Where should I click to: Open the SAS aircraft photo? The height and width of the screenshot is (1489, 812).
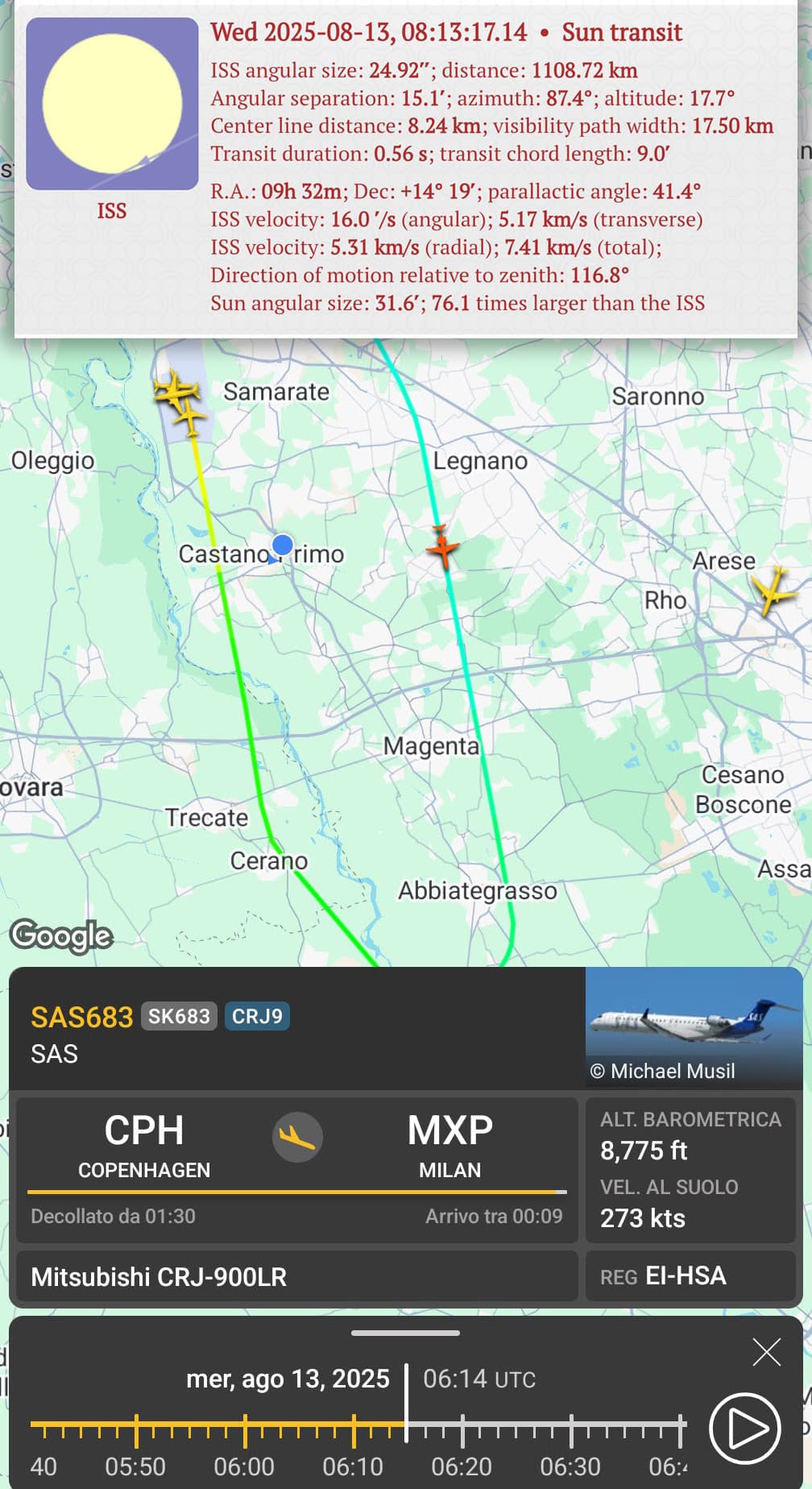[x=694, y=1027]
